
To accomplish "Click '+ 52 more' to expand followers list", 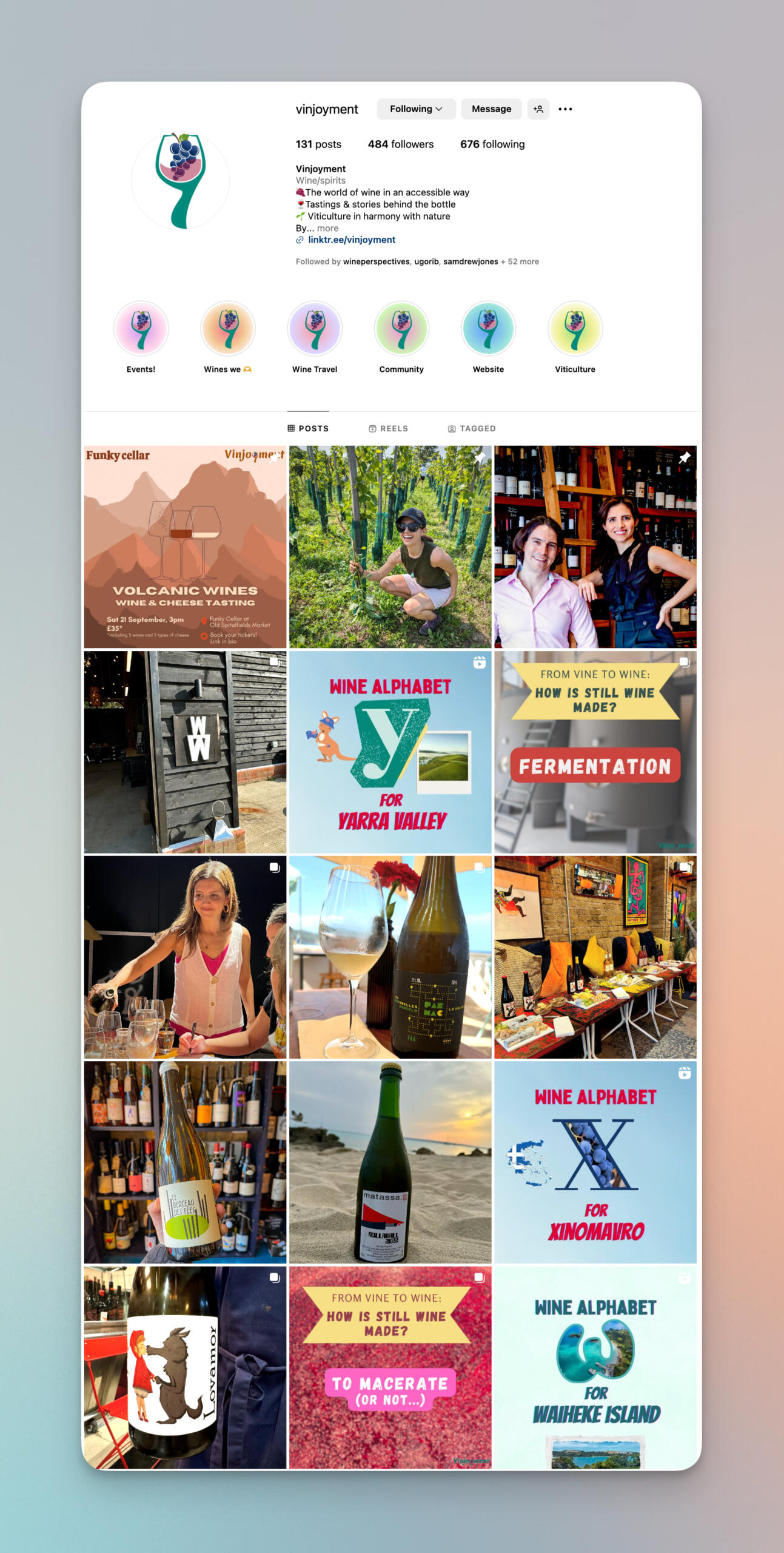I will point(519,261).
